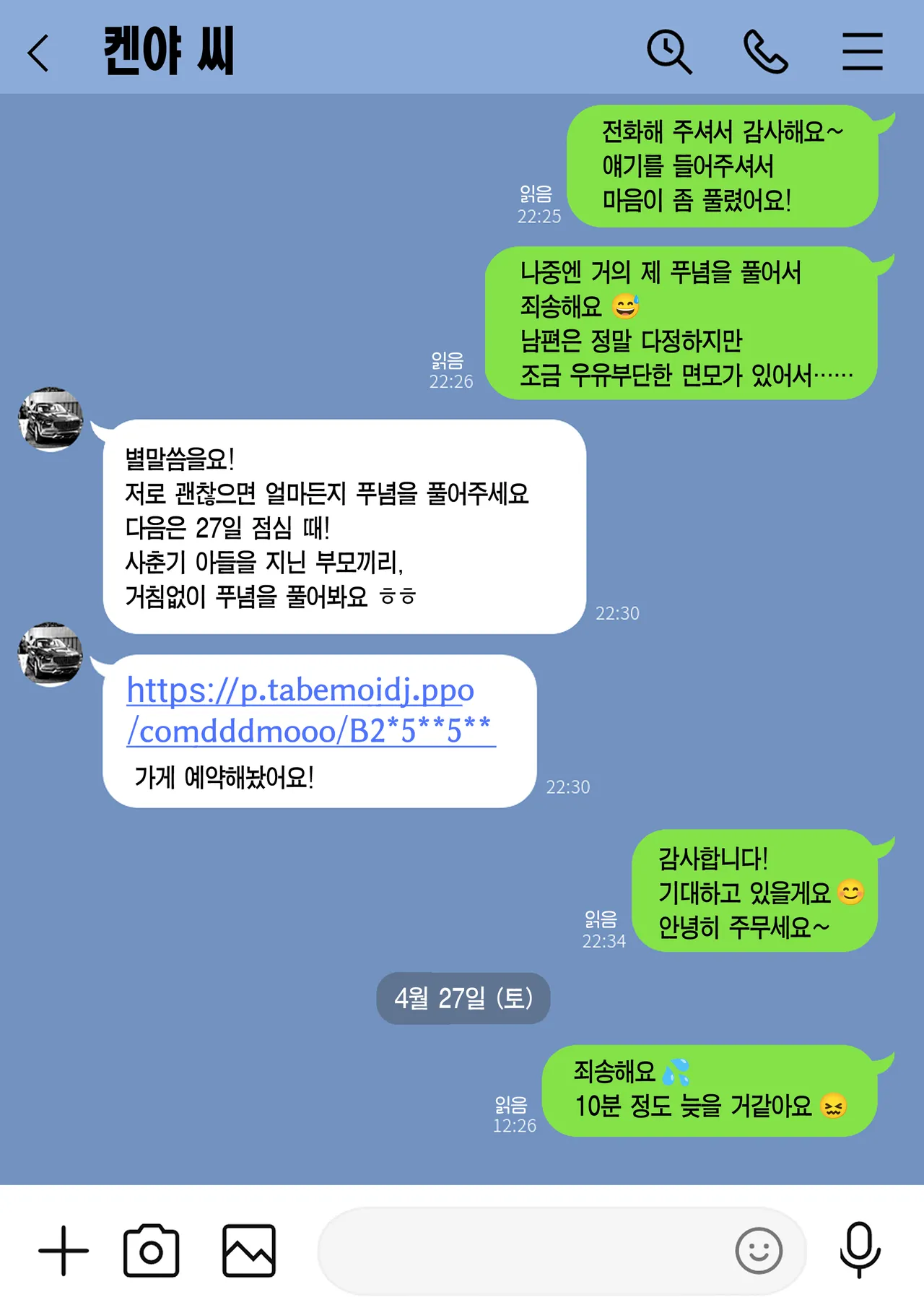Focus the message input field

pyautogui.click(x=520, y=1250)
